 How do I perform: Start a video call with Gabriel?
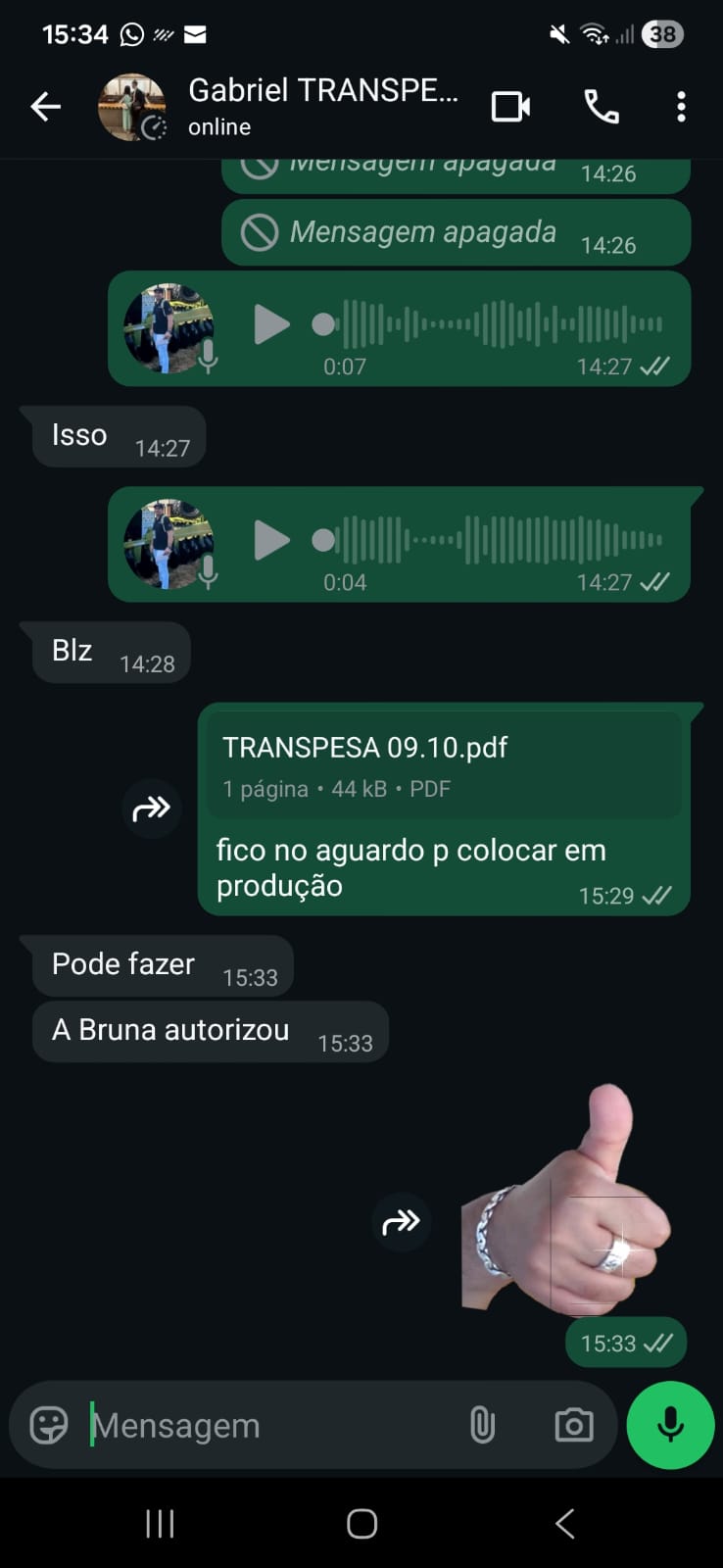click(x=510, y=107)
